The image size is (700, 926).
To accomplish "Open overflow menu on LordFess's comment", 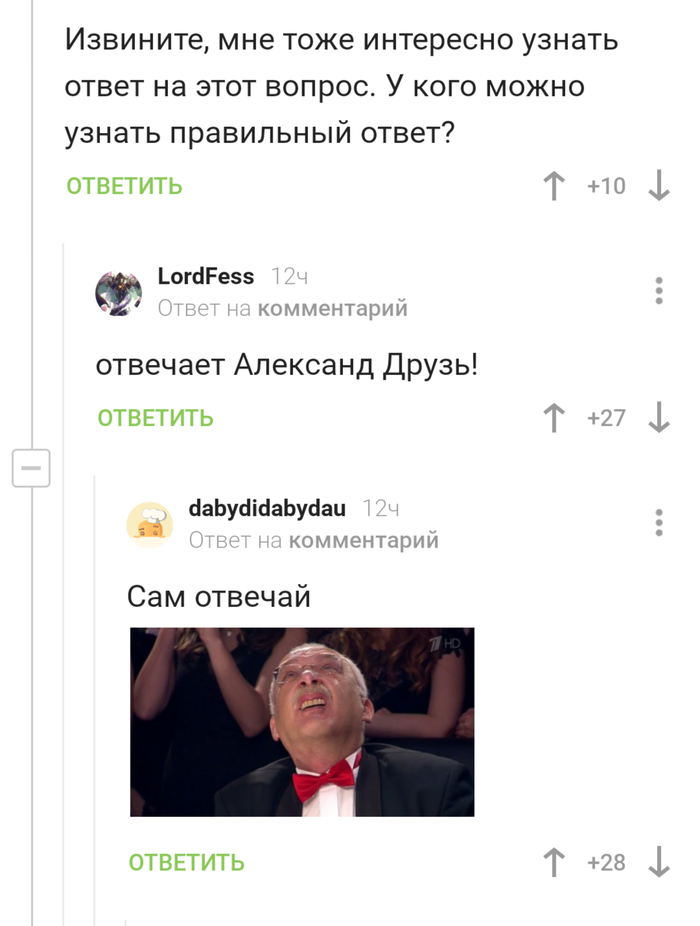I will click(659, 290).
